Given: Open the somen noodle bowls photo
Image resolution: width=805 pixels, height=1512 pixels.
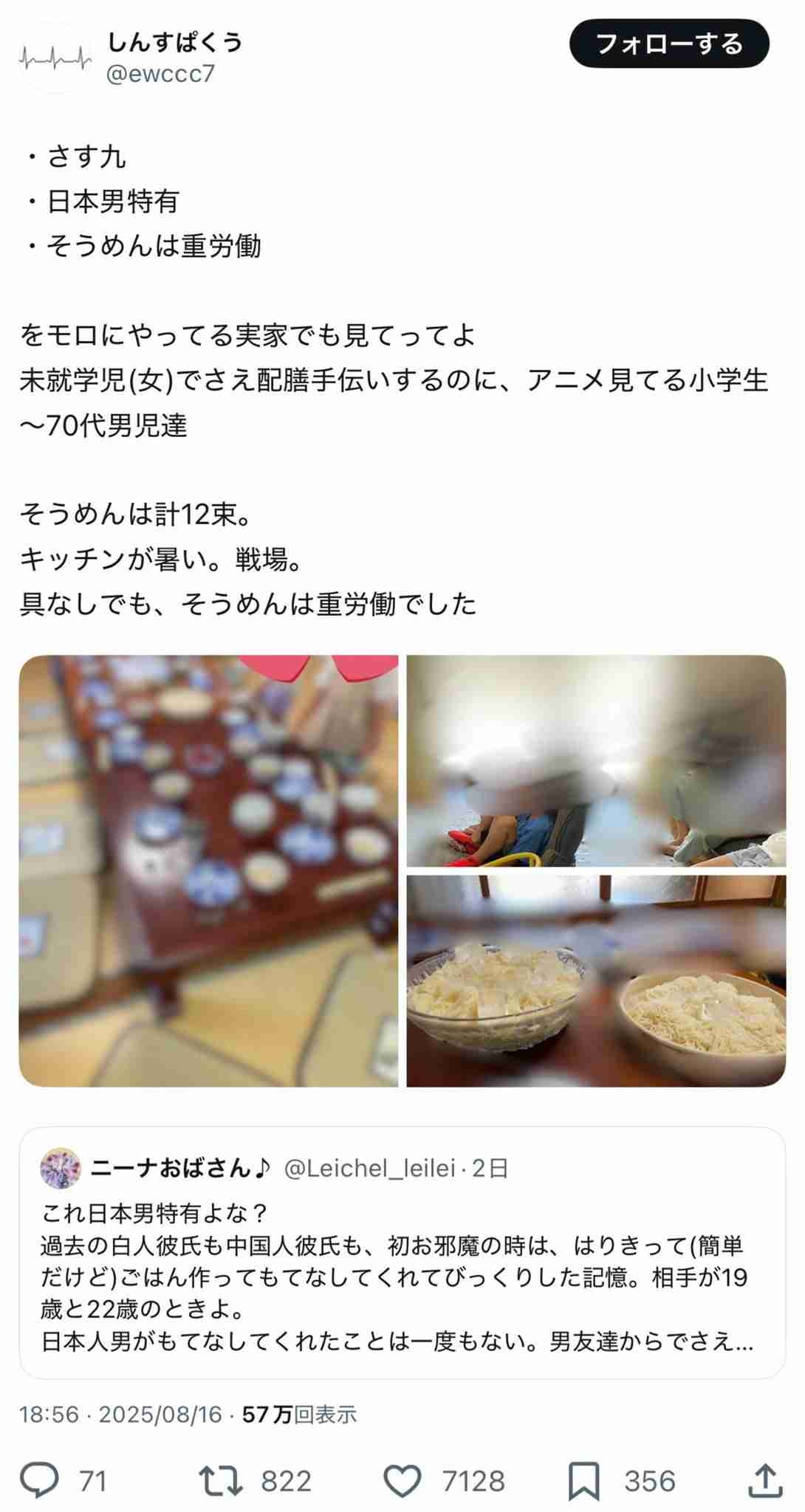Looking at the screenshot, I should tap(596, 982).
